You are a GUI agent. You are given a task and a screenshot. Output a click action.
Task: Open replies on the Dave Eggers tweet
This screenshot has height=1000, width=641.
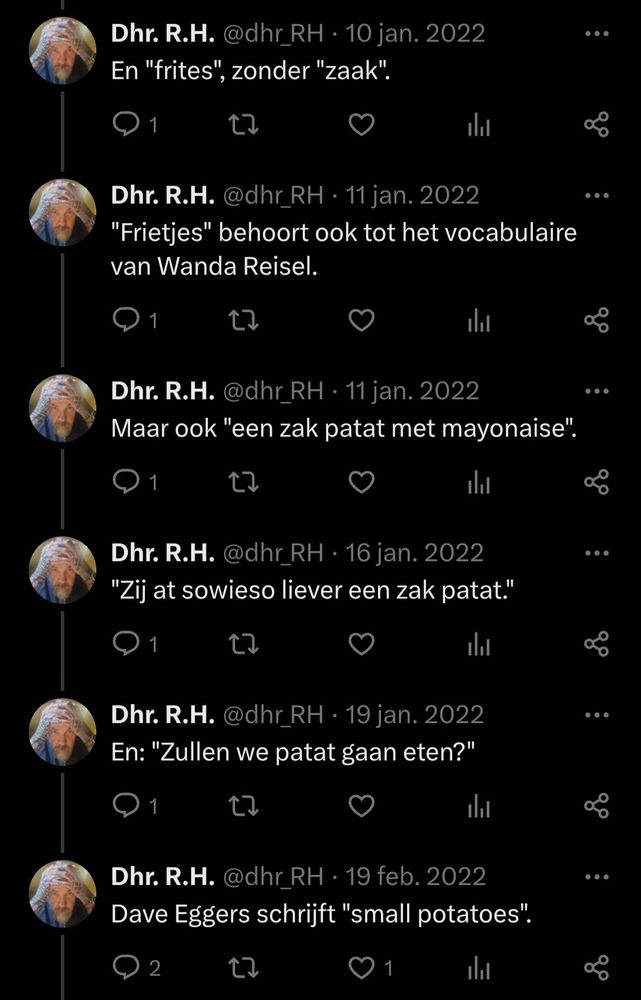click(126, 968)
